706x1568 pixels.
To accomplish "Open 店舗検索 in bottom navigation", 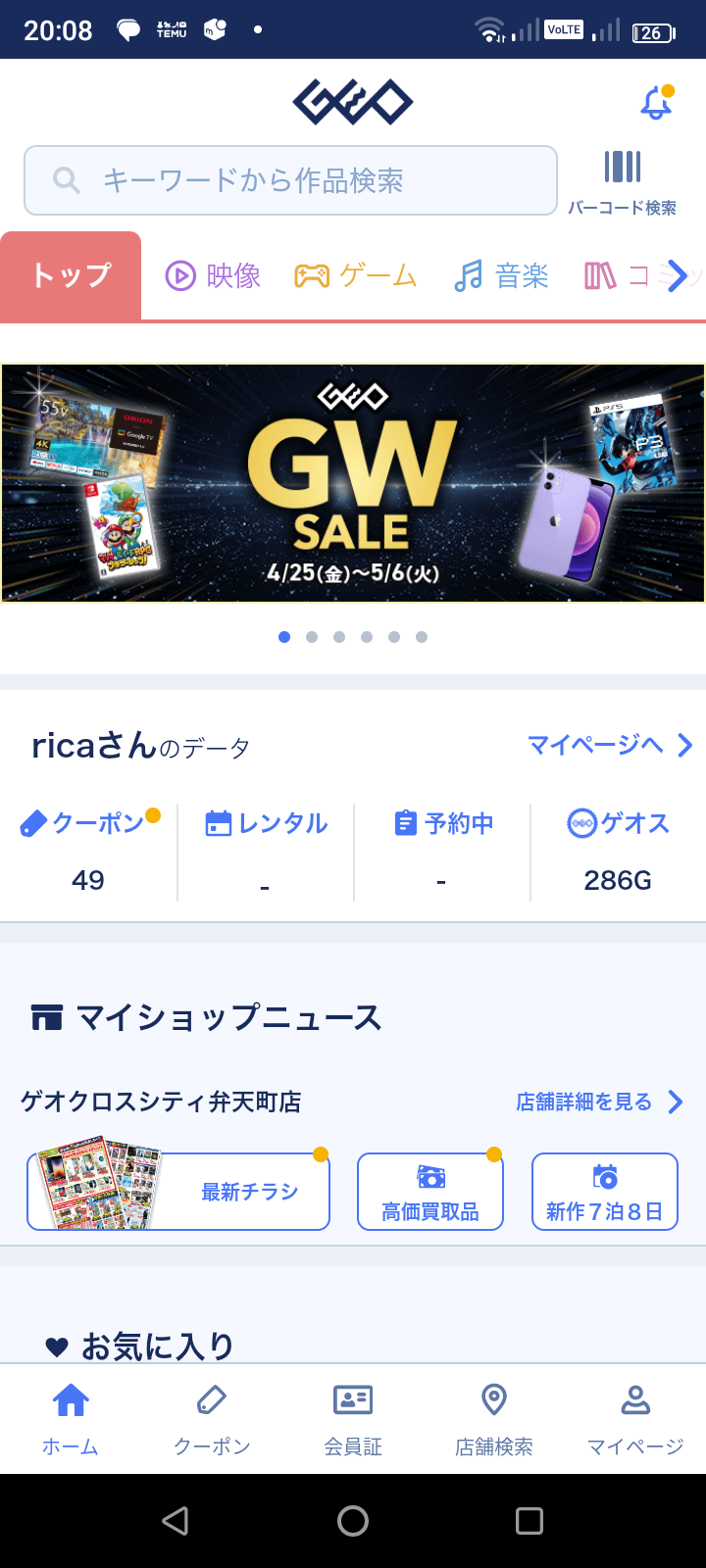I will coord(494,1419).
